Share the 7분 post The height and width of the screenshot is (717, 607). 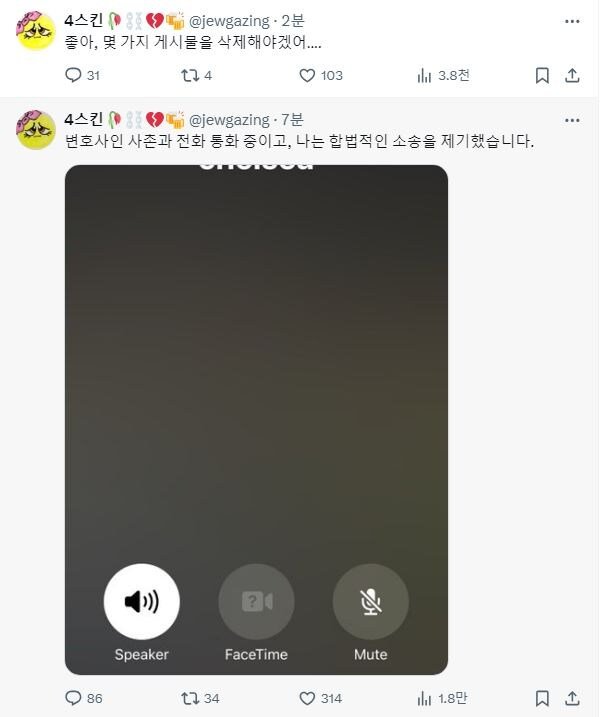(572, 698)
